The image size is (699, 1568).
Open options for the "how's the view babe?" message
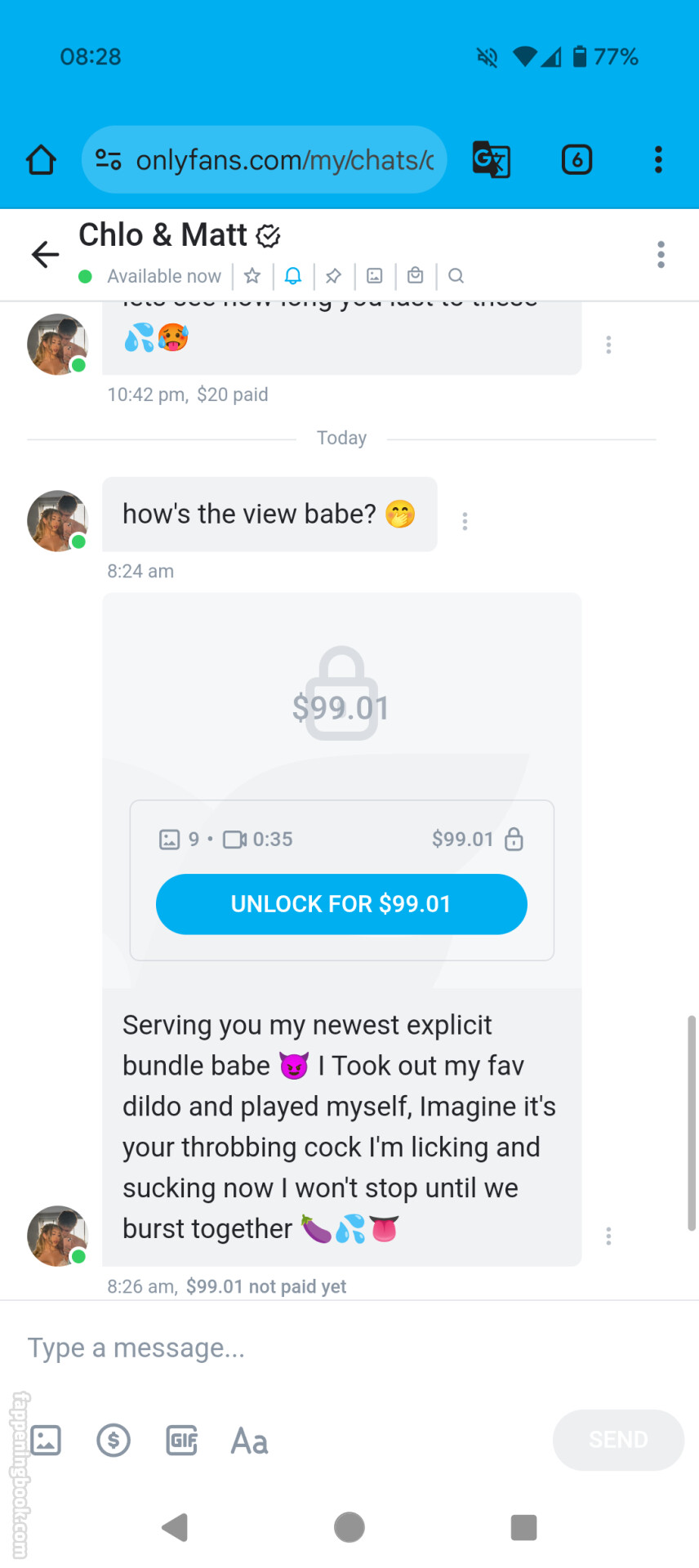[x=465, y=521]
